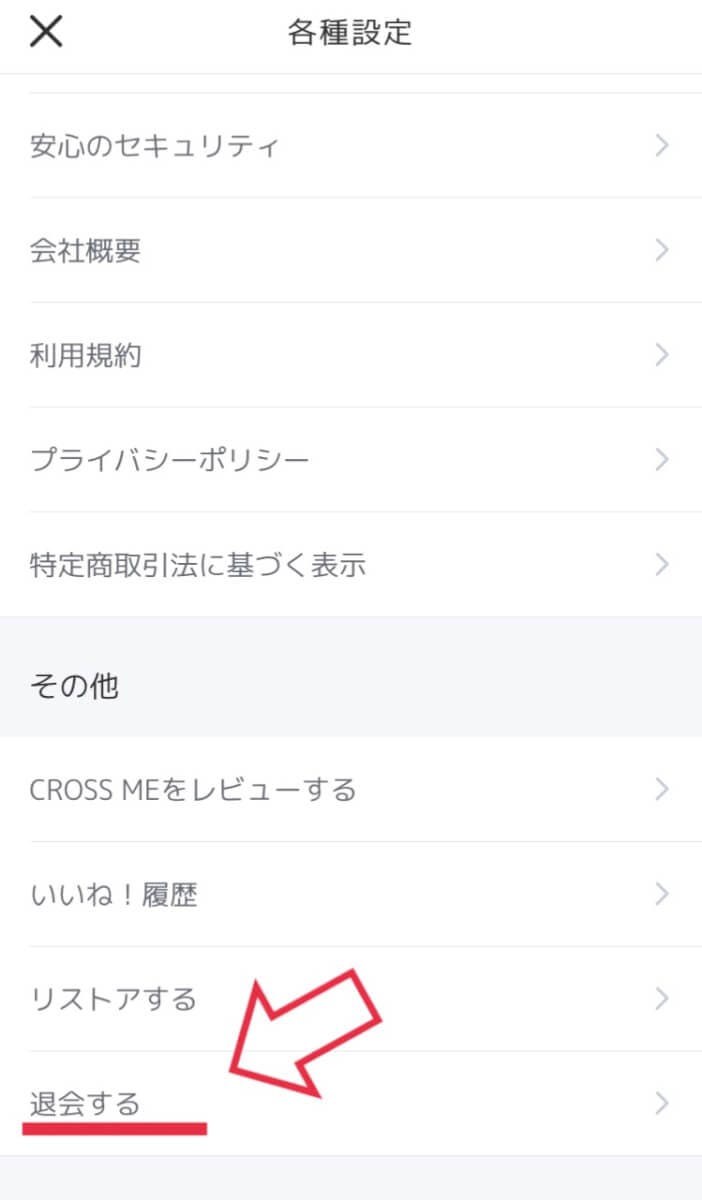Open 利用規約 terms of use

coord(350,355)
